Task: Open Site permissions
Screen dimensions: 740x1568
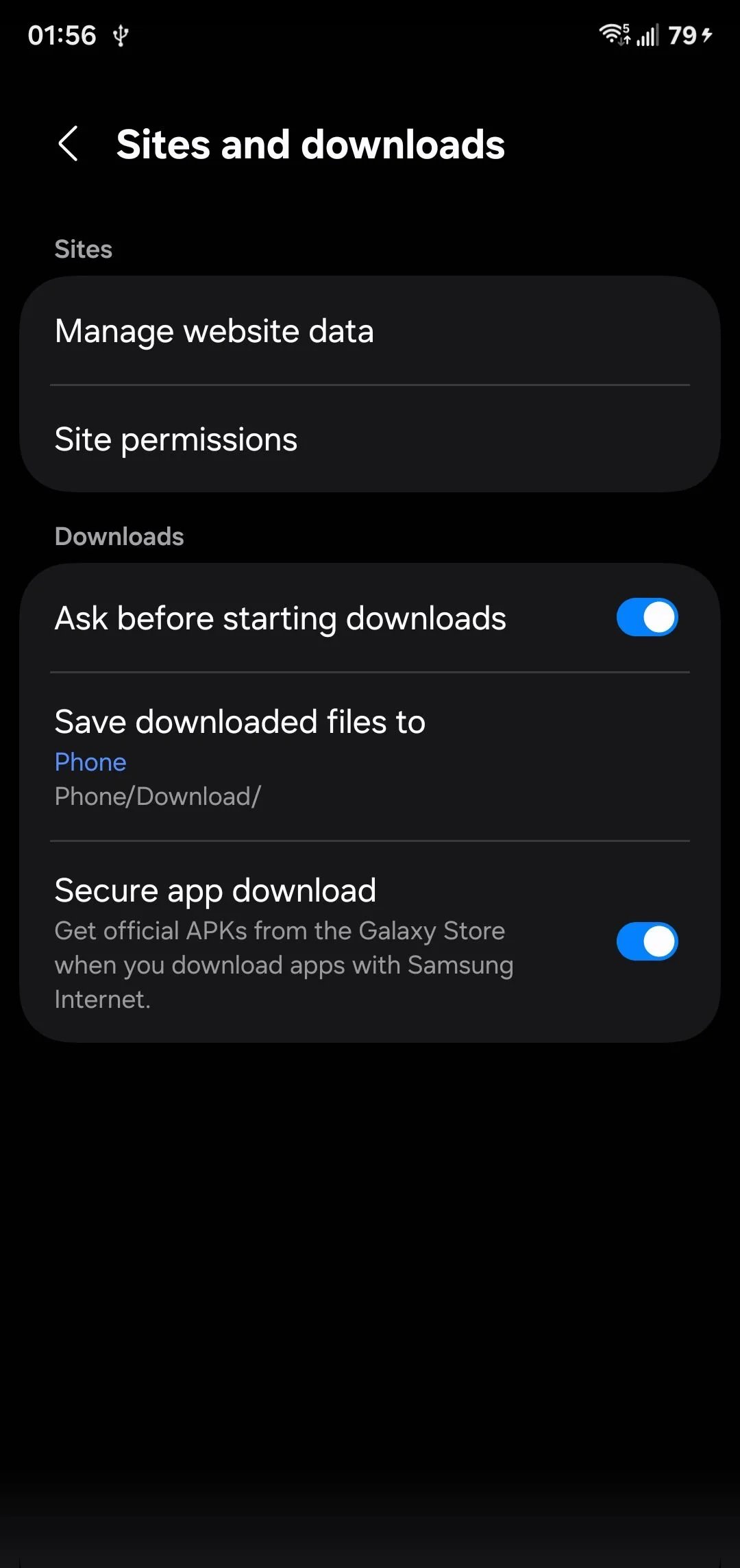Action: [x=370, y=439]
